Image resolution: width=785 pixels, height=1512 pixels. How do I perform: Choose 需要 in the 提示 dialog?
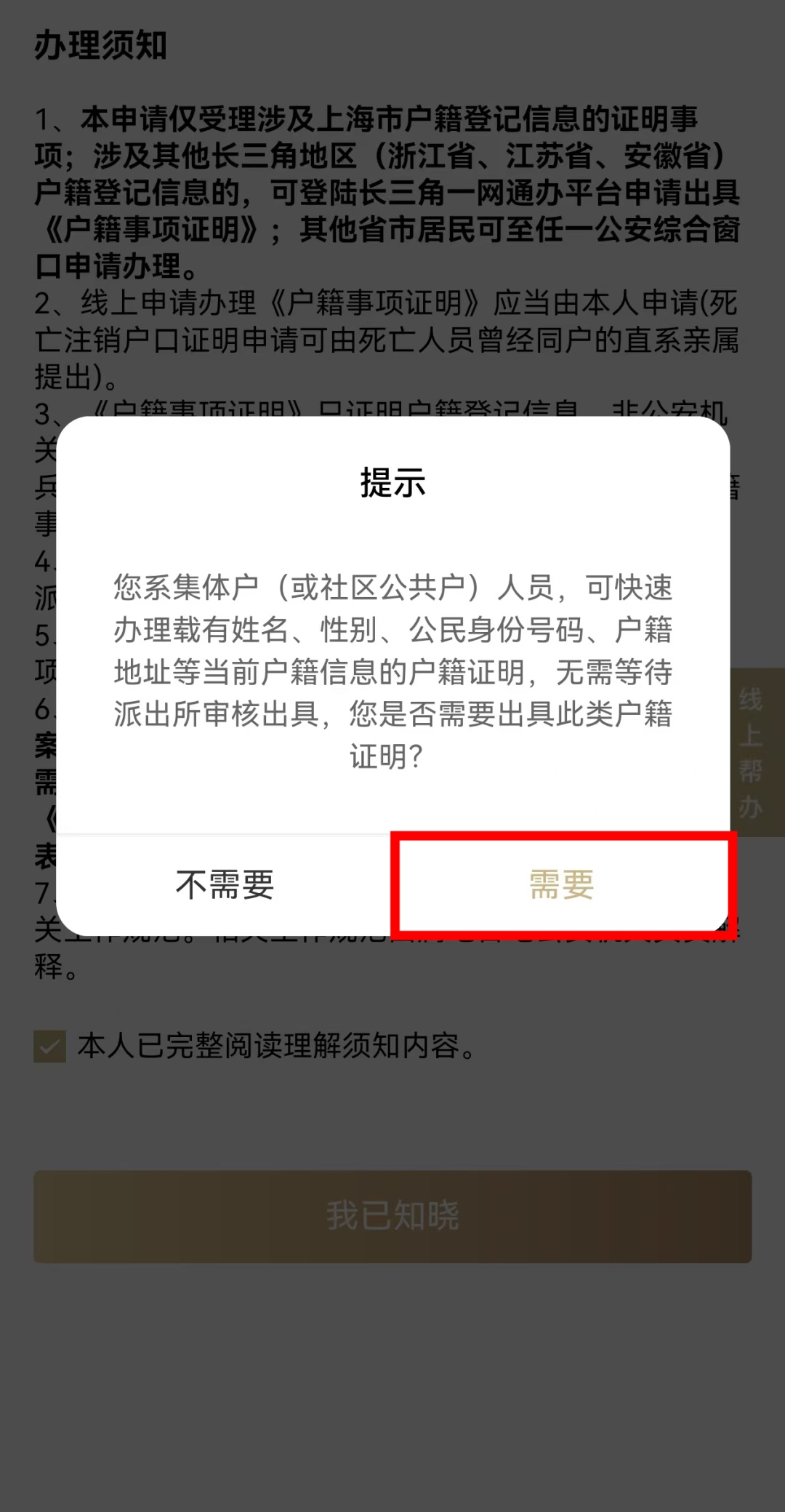[561, 884]
